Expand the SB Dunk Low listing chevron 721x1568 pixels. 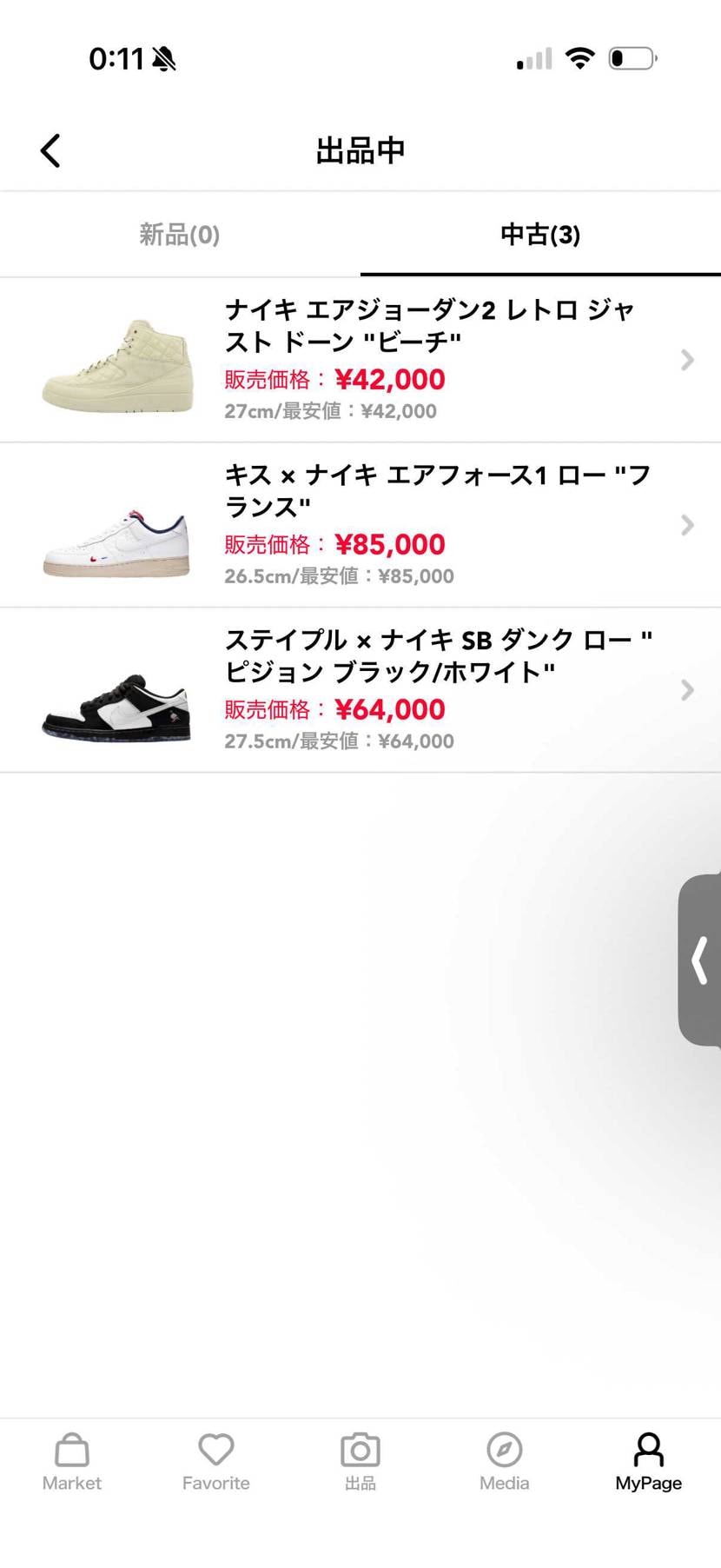(687, 689)
